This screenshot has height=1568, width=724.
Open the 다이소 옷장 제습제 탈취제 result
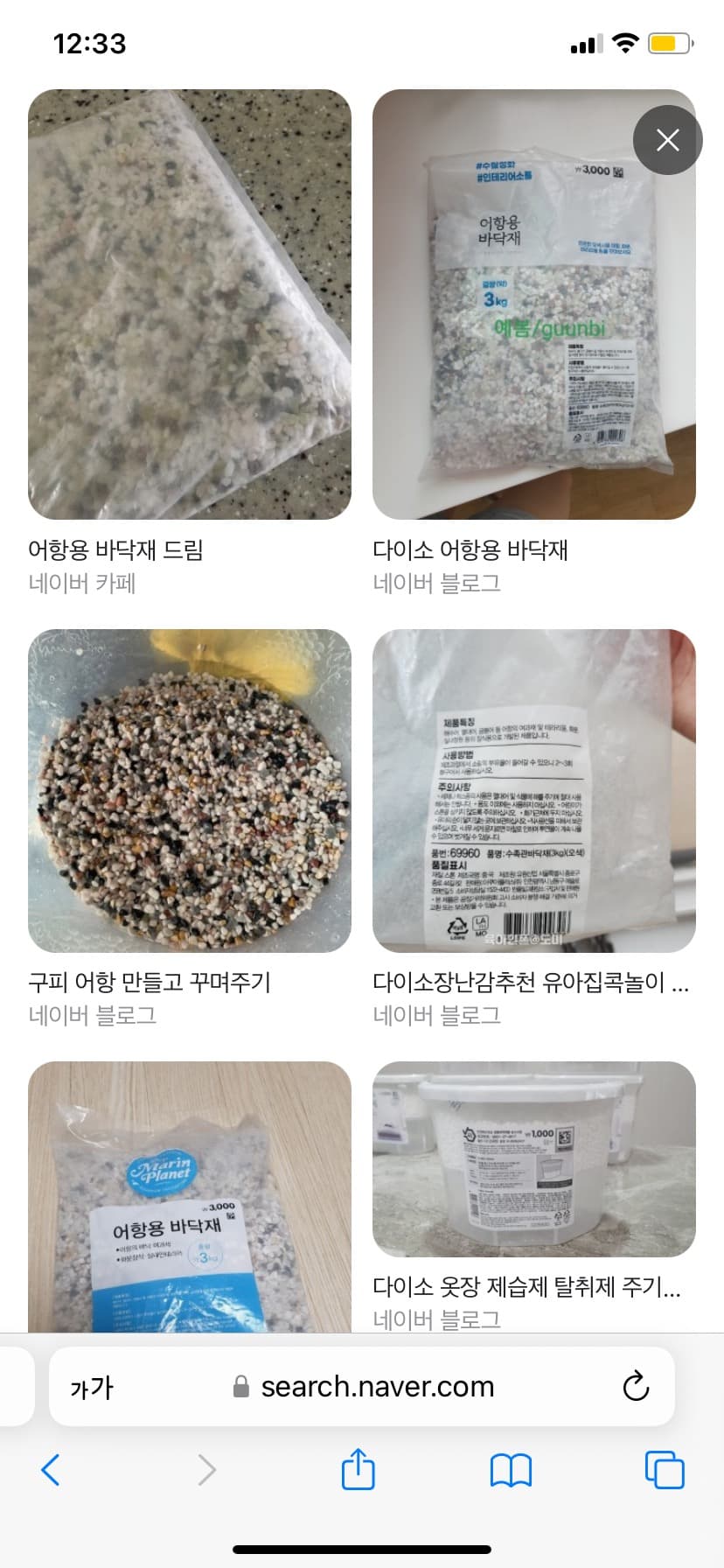533,1158
